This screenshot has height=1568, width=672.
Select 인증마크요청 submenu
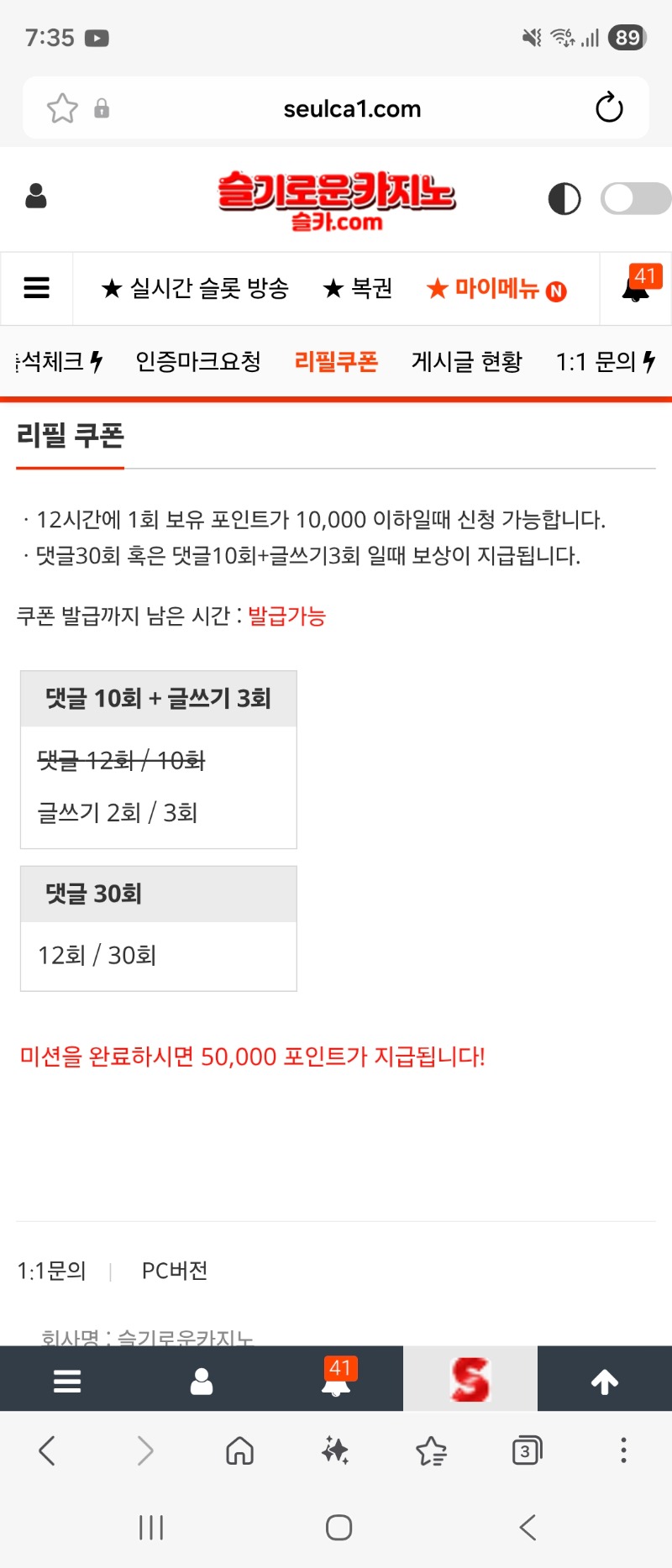(x=198, y=361)
